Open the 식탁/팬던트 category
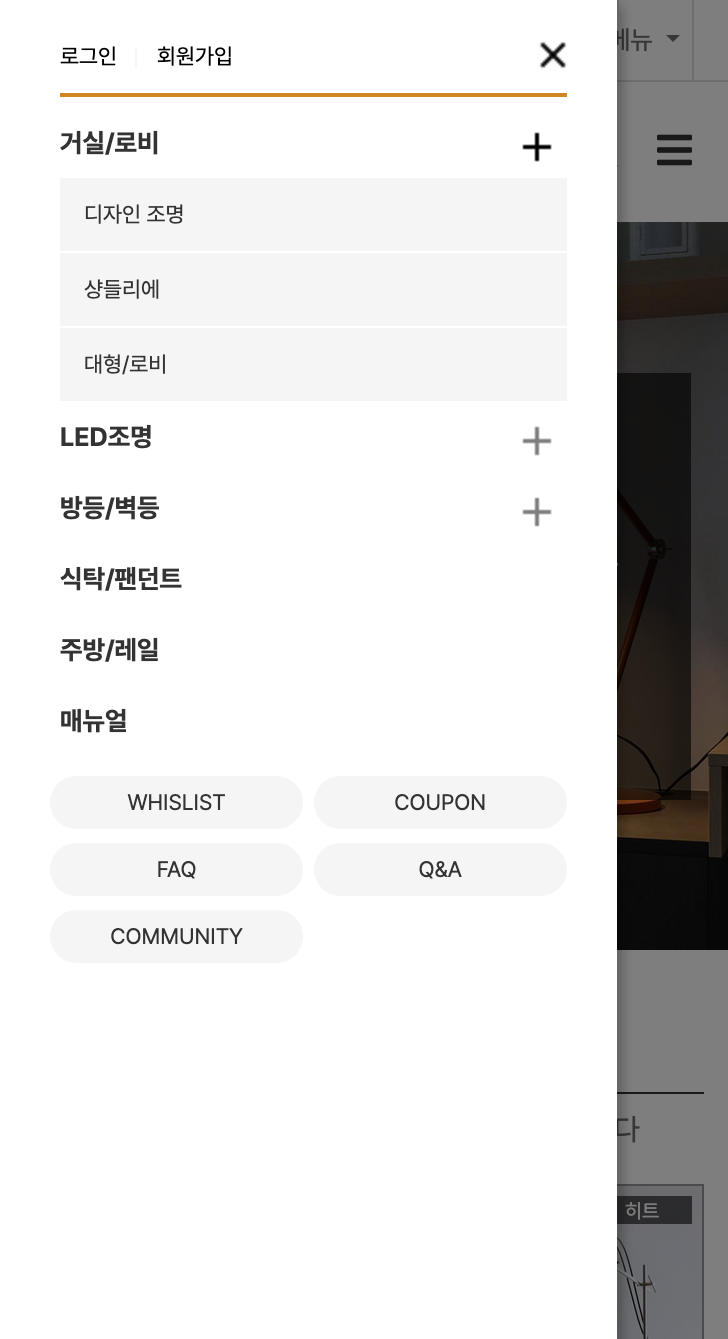The image size is (728, 1339). click(x=121, y=579)
